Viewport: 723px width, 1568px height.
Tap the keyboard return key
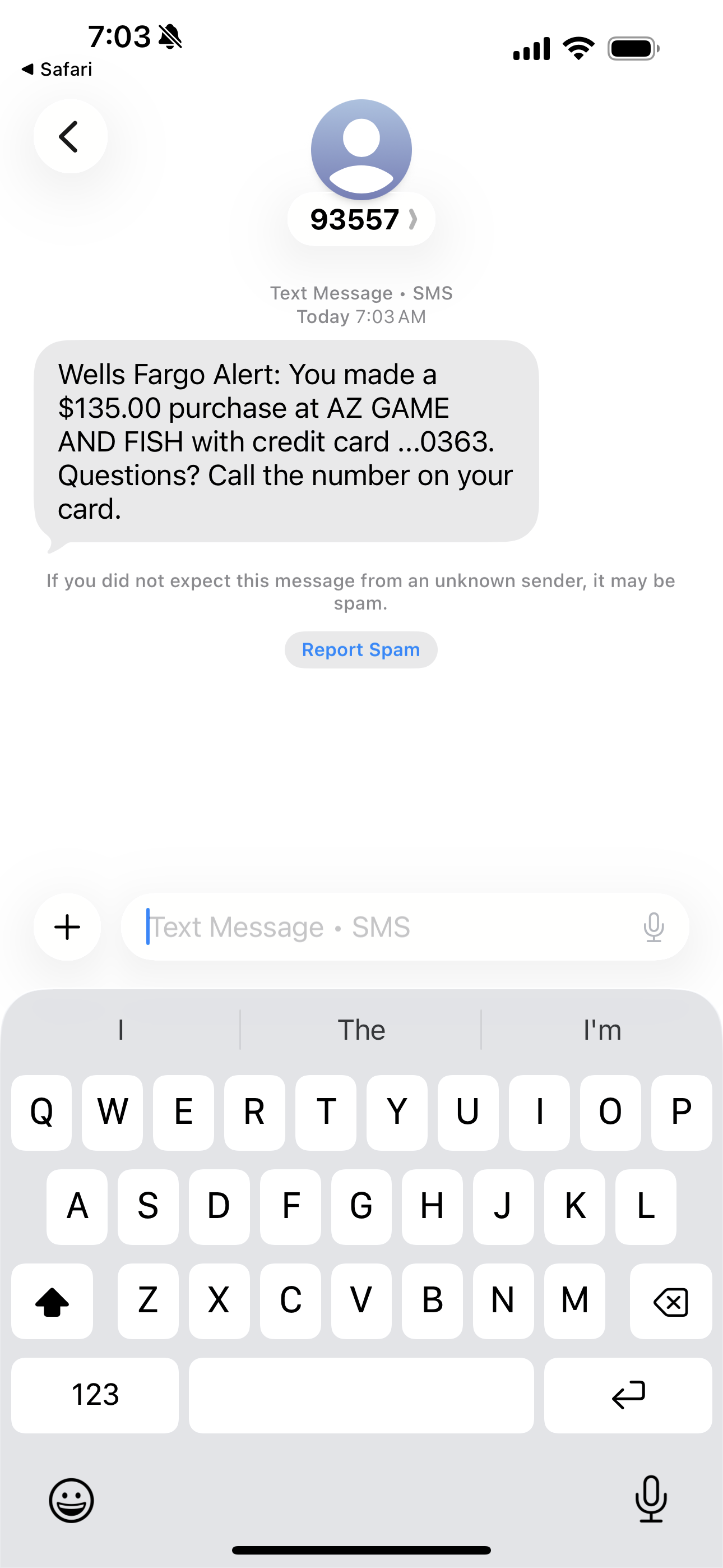(x=628, y=1395)
